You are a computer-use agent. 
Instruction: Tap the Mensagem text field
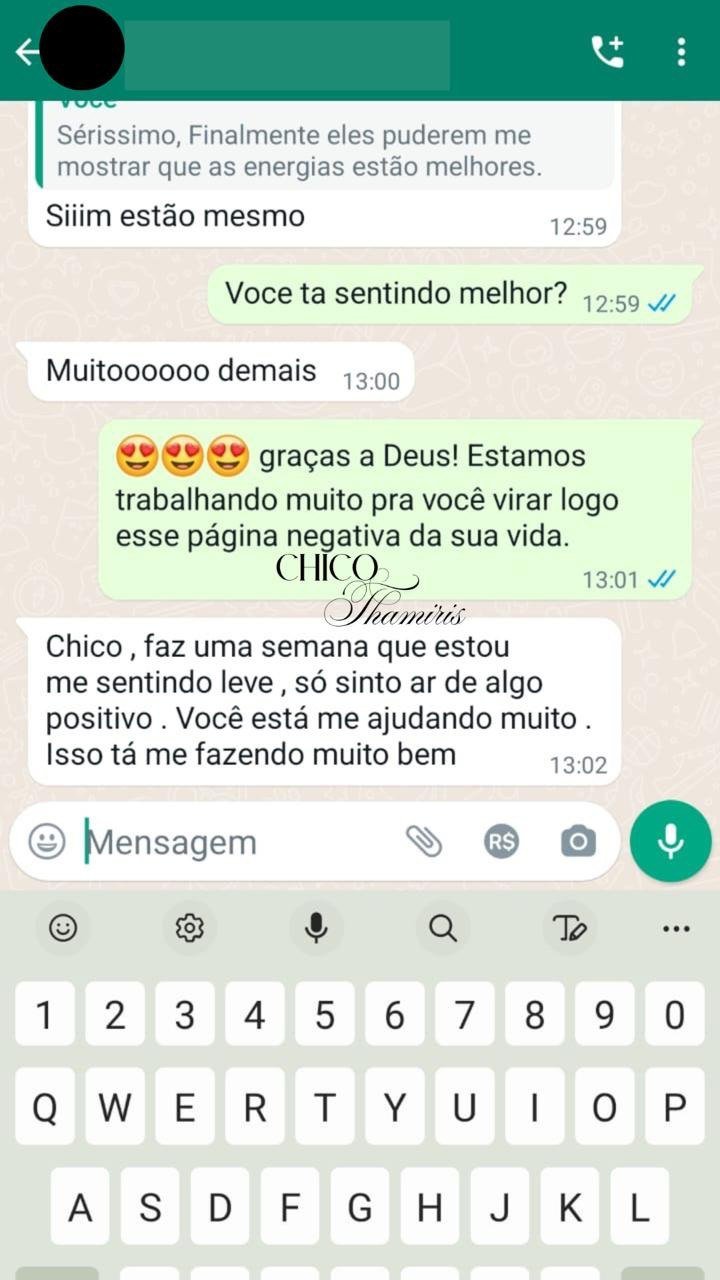click(x=240, y=842)
